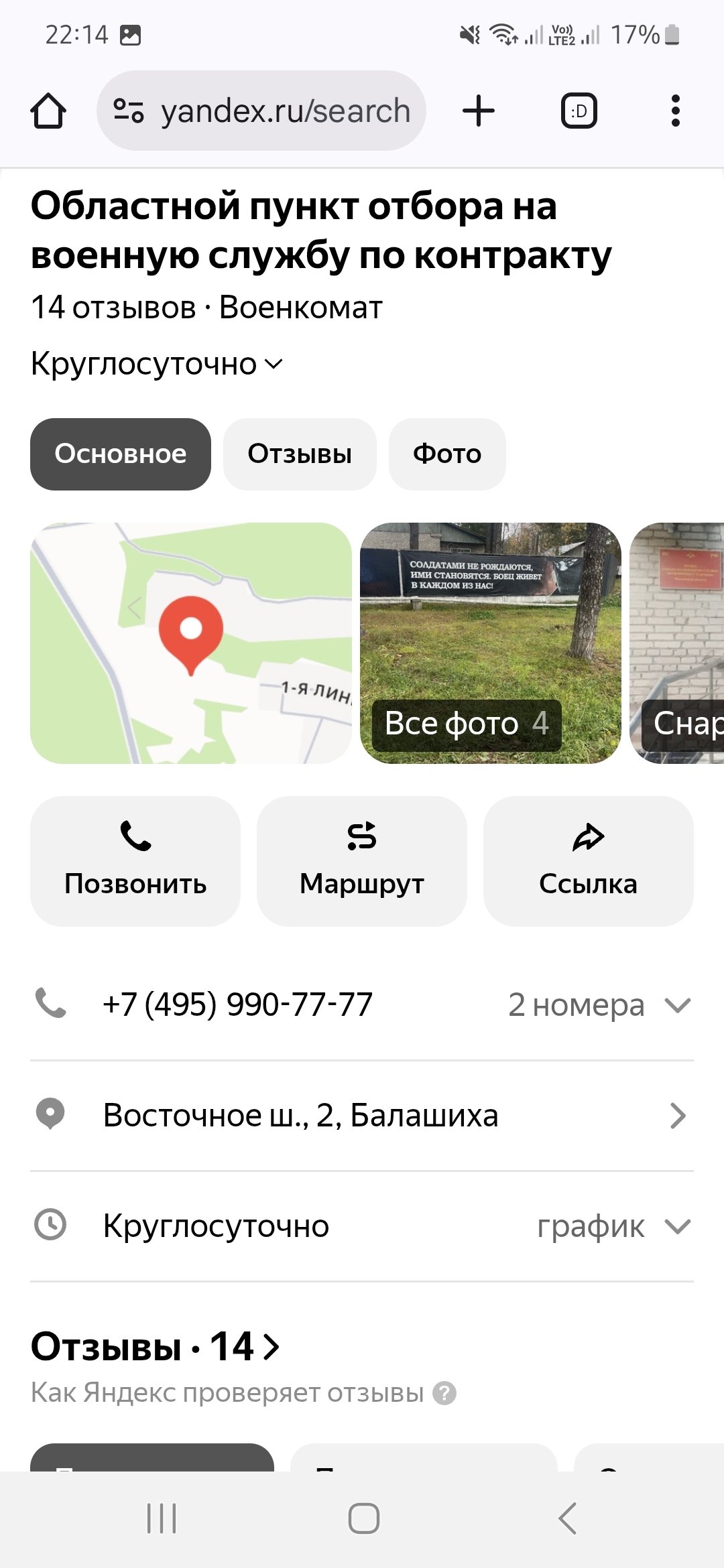Open the Отзывы · 14 reviews section

coord(156,1347)
